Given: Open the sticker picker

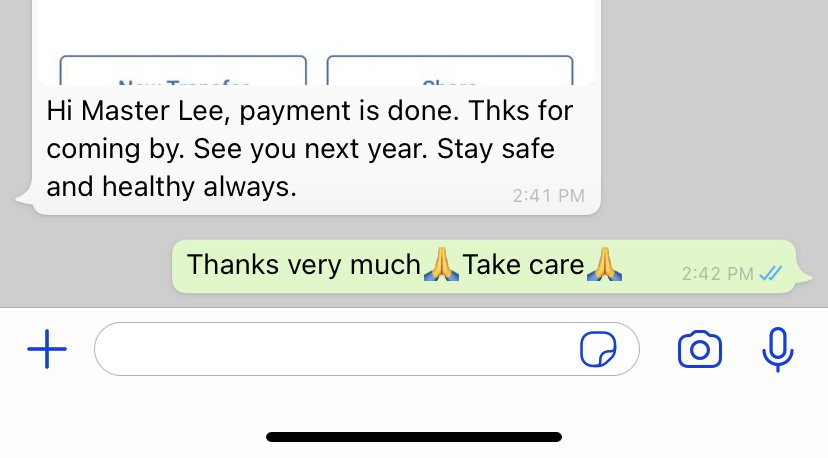Looking at the screenshot, I should (598, 350).
